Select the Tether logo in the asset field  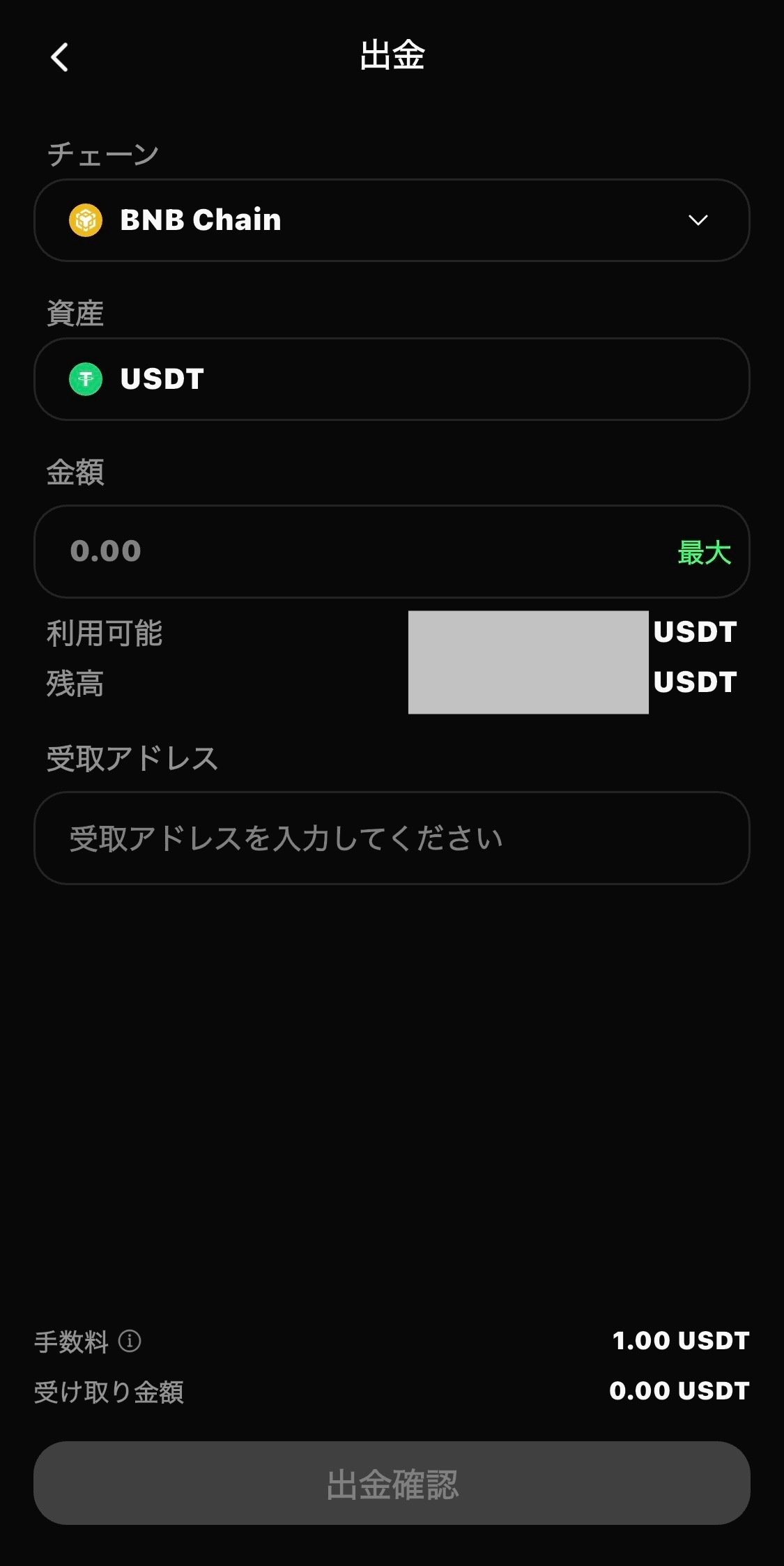coord(85,378)
